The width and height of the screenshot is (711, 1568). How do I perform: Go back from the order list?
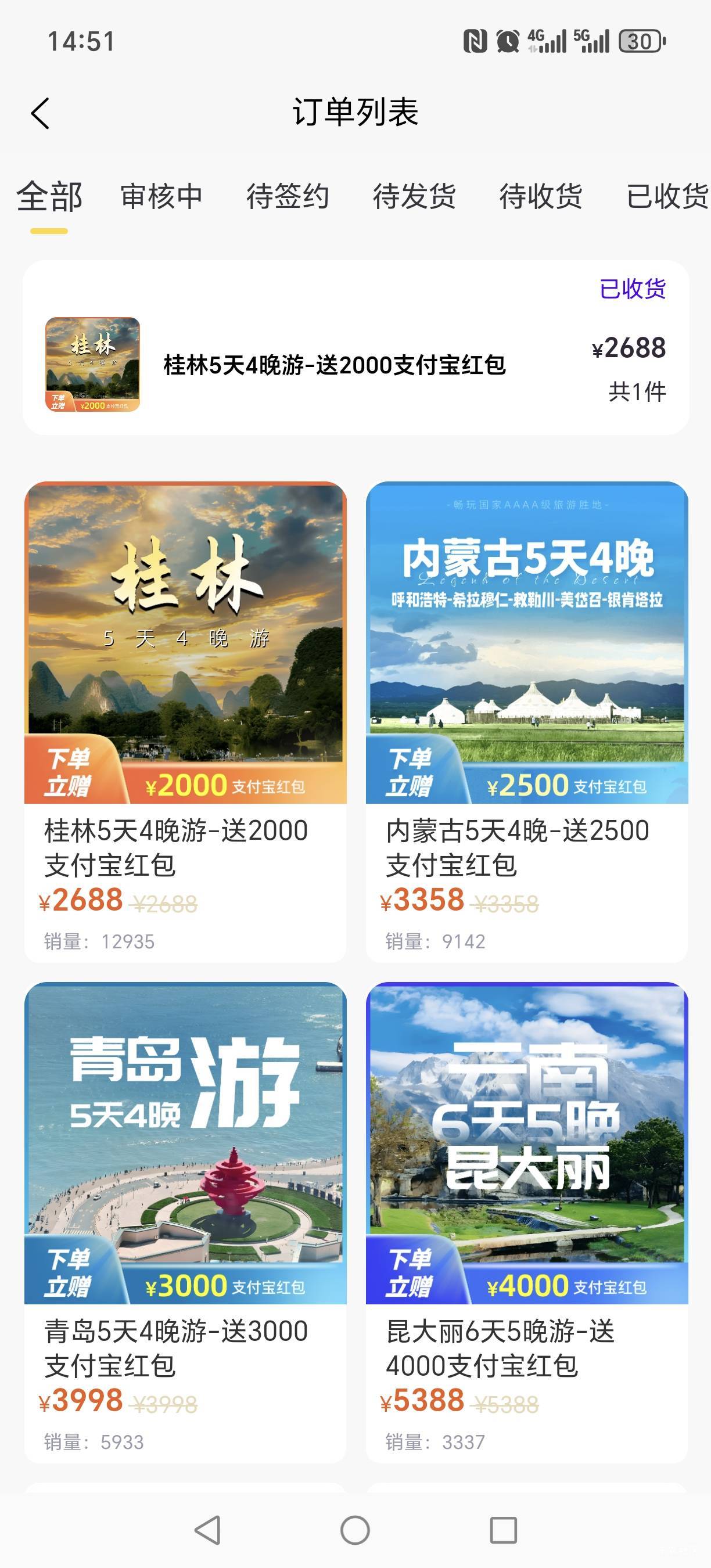40,114
